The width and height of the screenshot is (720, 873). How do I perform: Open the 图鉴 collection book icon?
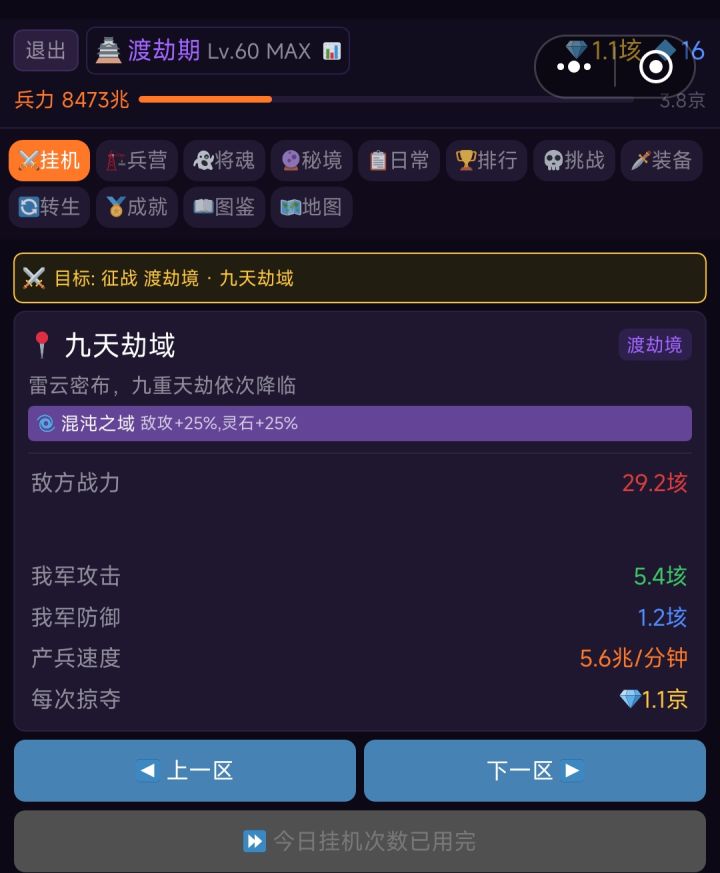pos(223,207)
